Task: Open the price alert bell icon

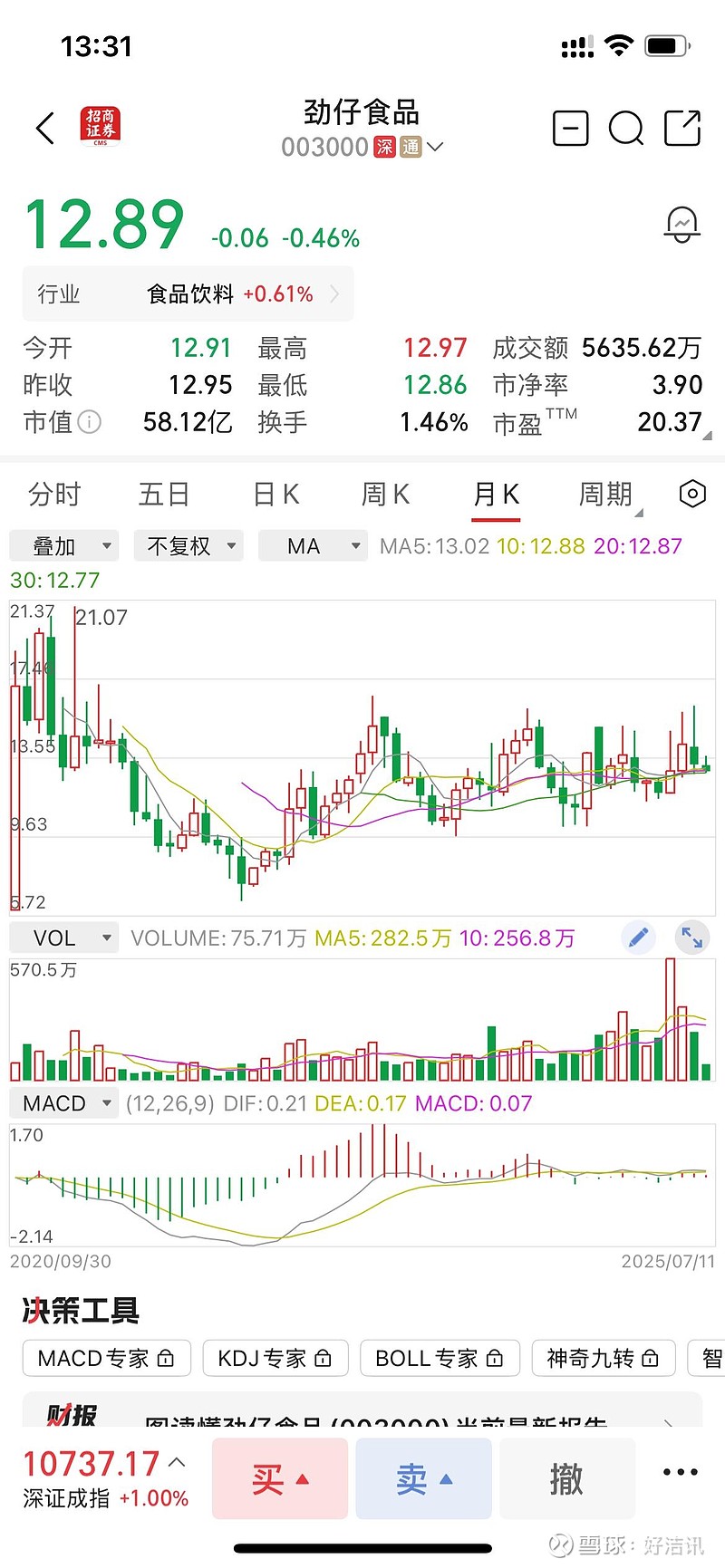Action: (x=681, y=223)
